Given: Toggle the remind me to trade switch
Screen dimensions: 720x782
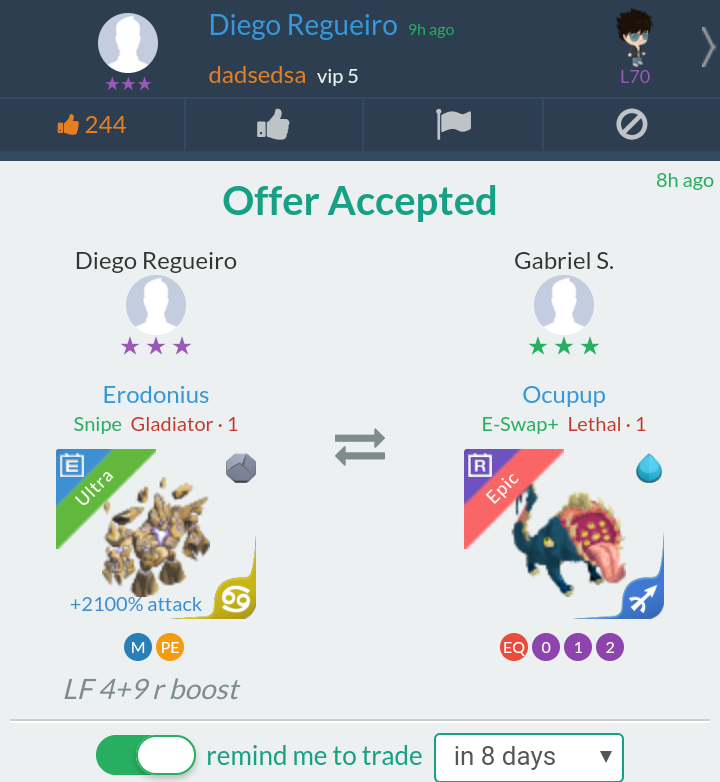Looking at the screenshot, I should click(146, 756).
